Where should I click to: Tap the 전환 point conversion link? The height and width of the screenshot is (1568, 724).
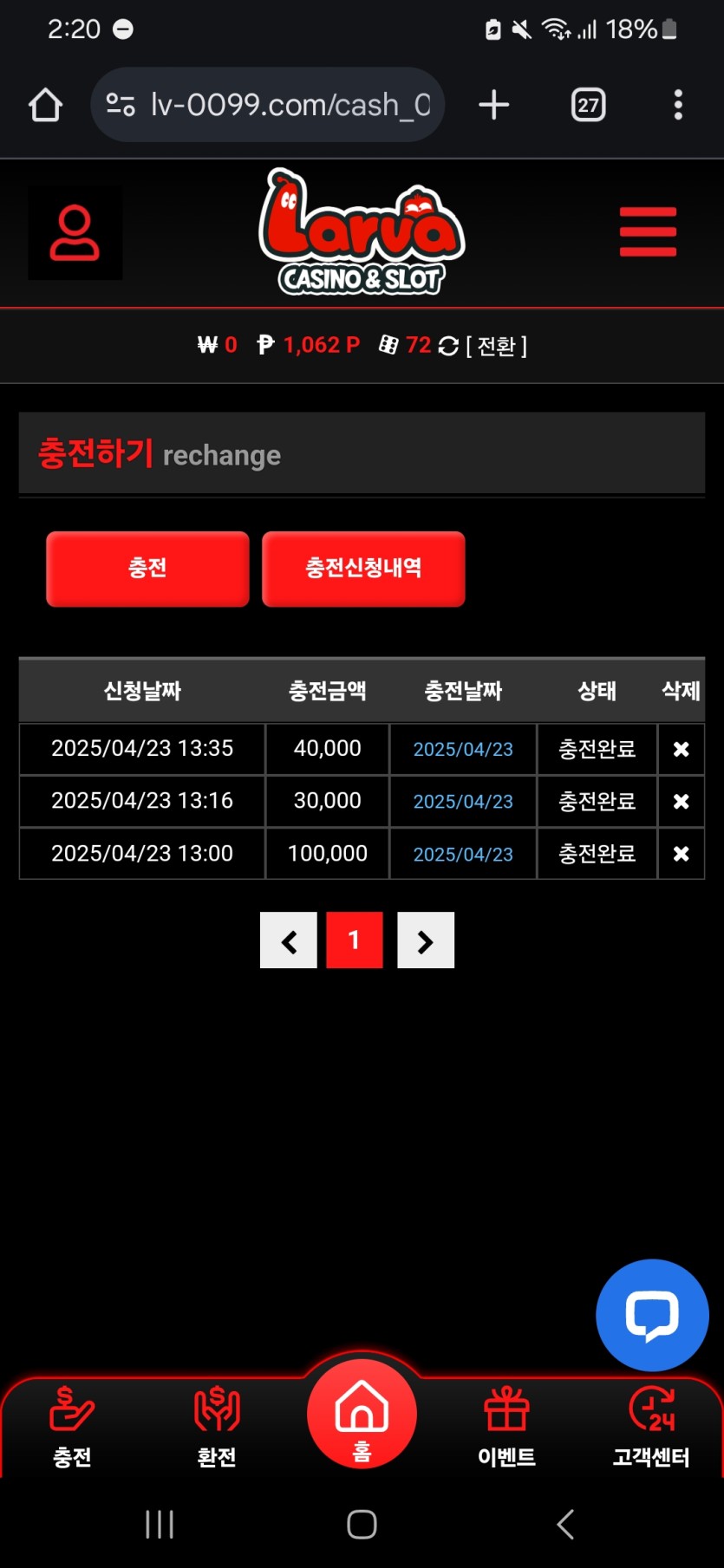pyautogui.click(x=496, y=346)
